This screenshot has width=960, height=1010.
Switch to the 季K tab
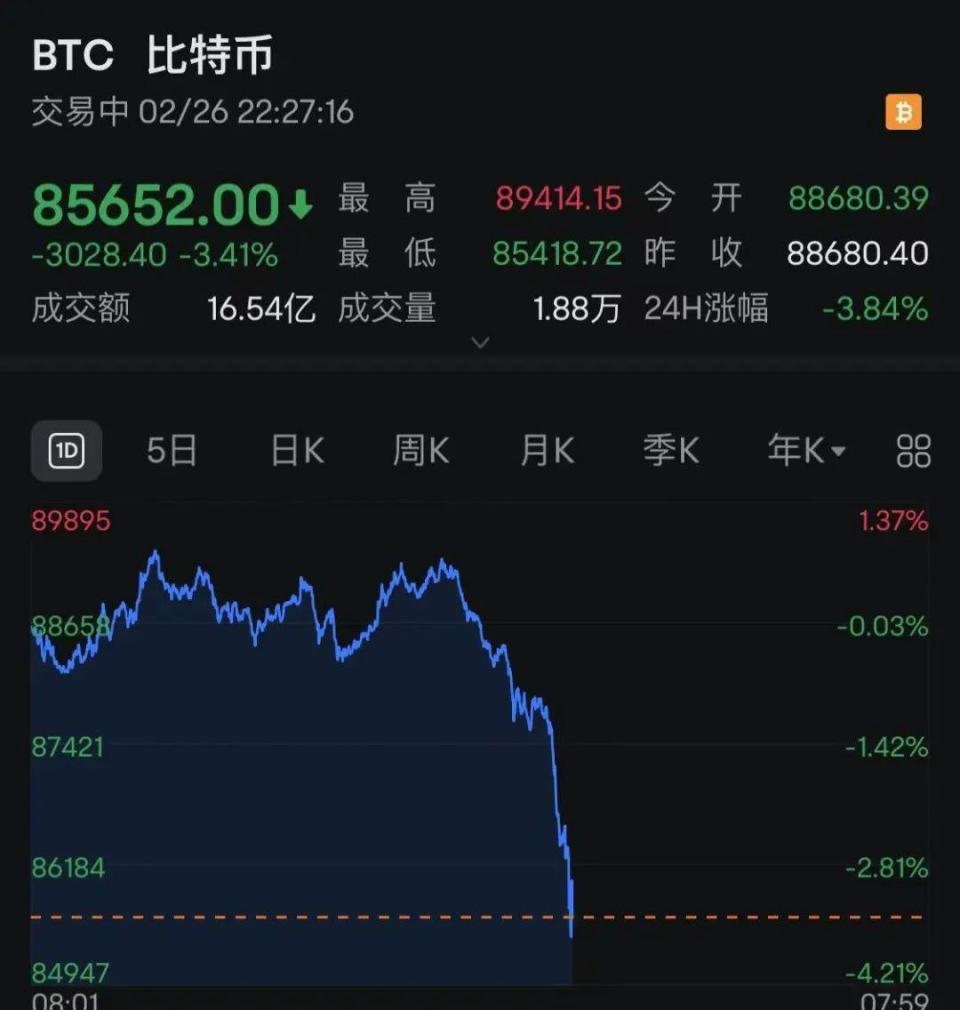point(669,451)
